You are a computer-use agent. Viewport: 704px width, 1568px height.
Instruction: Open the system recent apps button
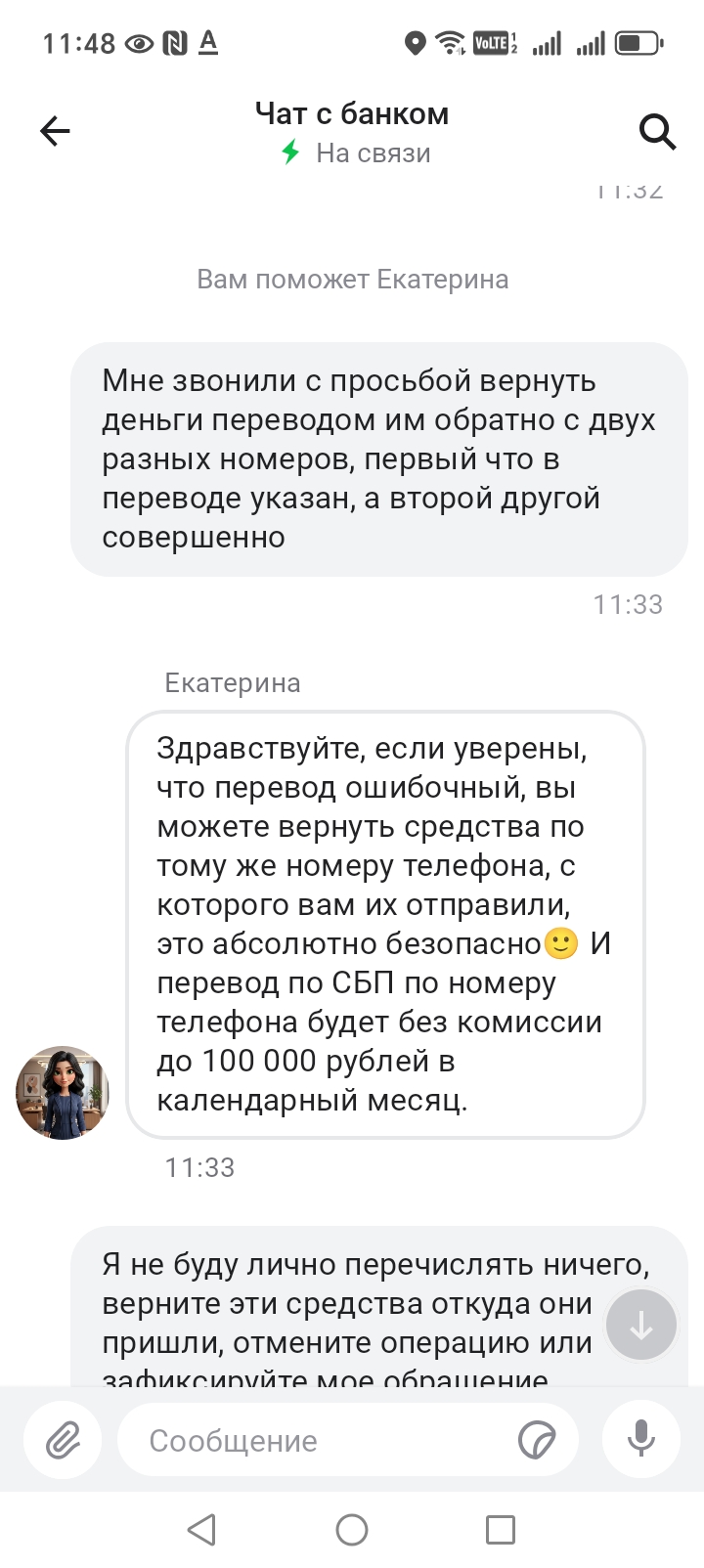pos(501,1530)
